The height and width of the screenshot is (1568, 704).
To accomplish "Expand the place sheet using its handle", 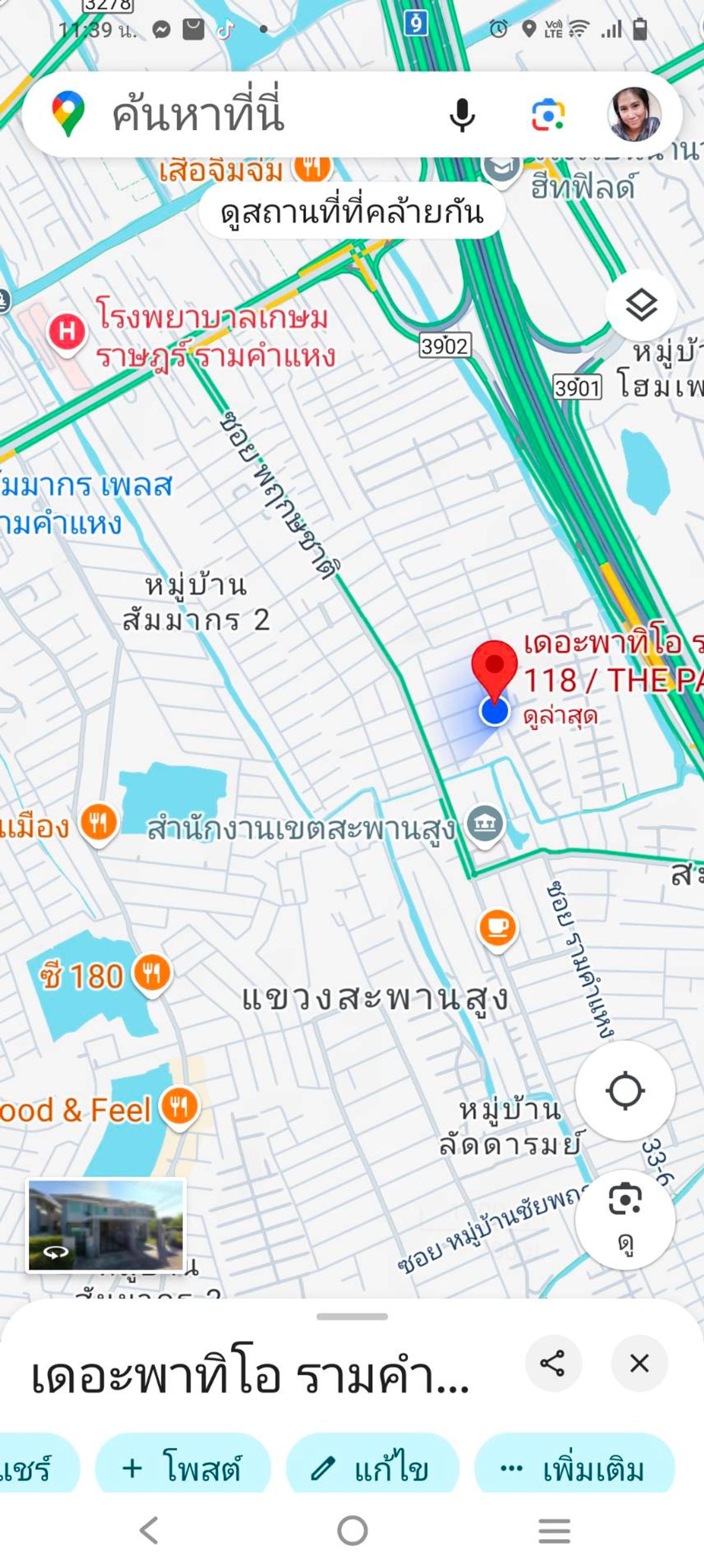I will (x=351, y=1316).
